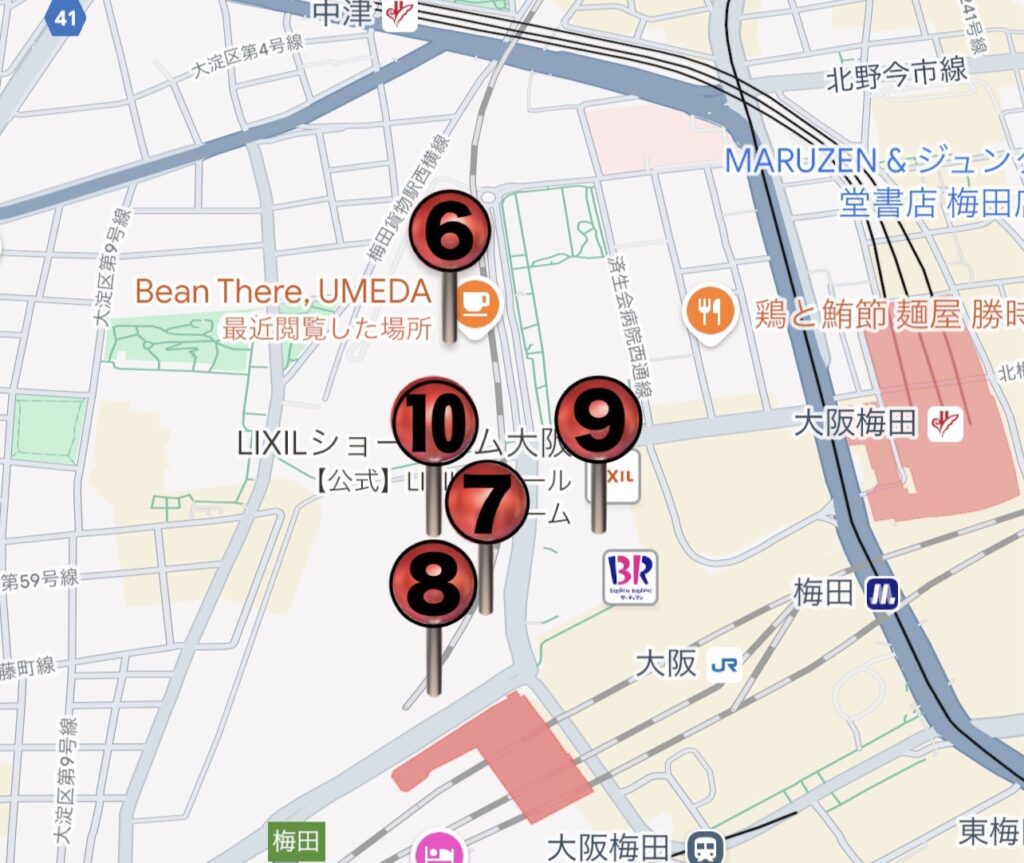Tap the Baskin Robbins BR marker
The width and height of the screenshot is (1024, 863).
point(630,577)
